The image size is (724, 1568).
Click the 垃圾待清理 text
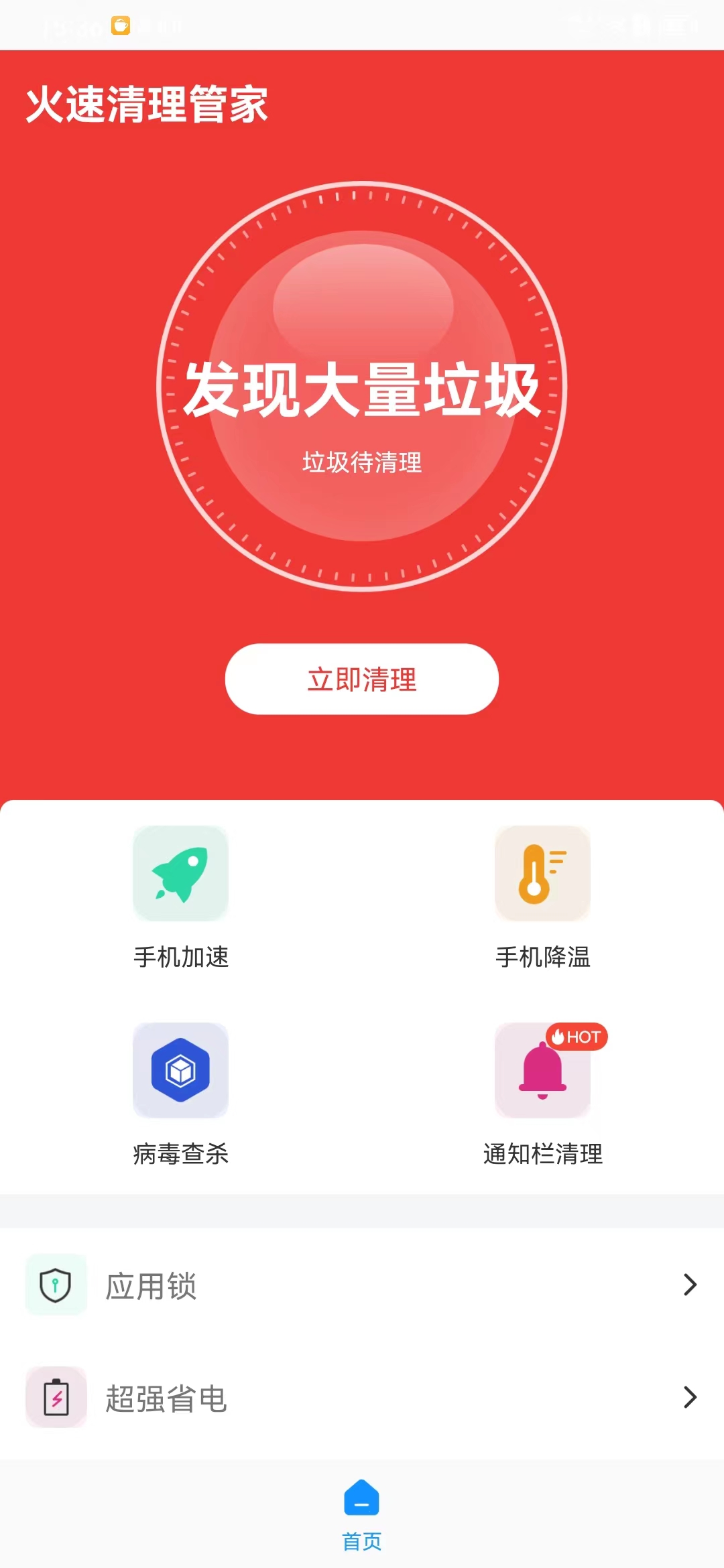[362, 463]
